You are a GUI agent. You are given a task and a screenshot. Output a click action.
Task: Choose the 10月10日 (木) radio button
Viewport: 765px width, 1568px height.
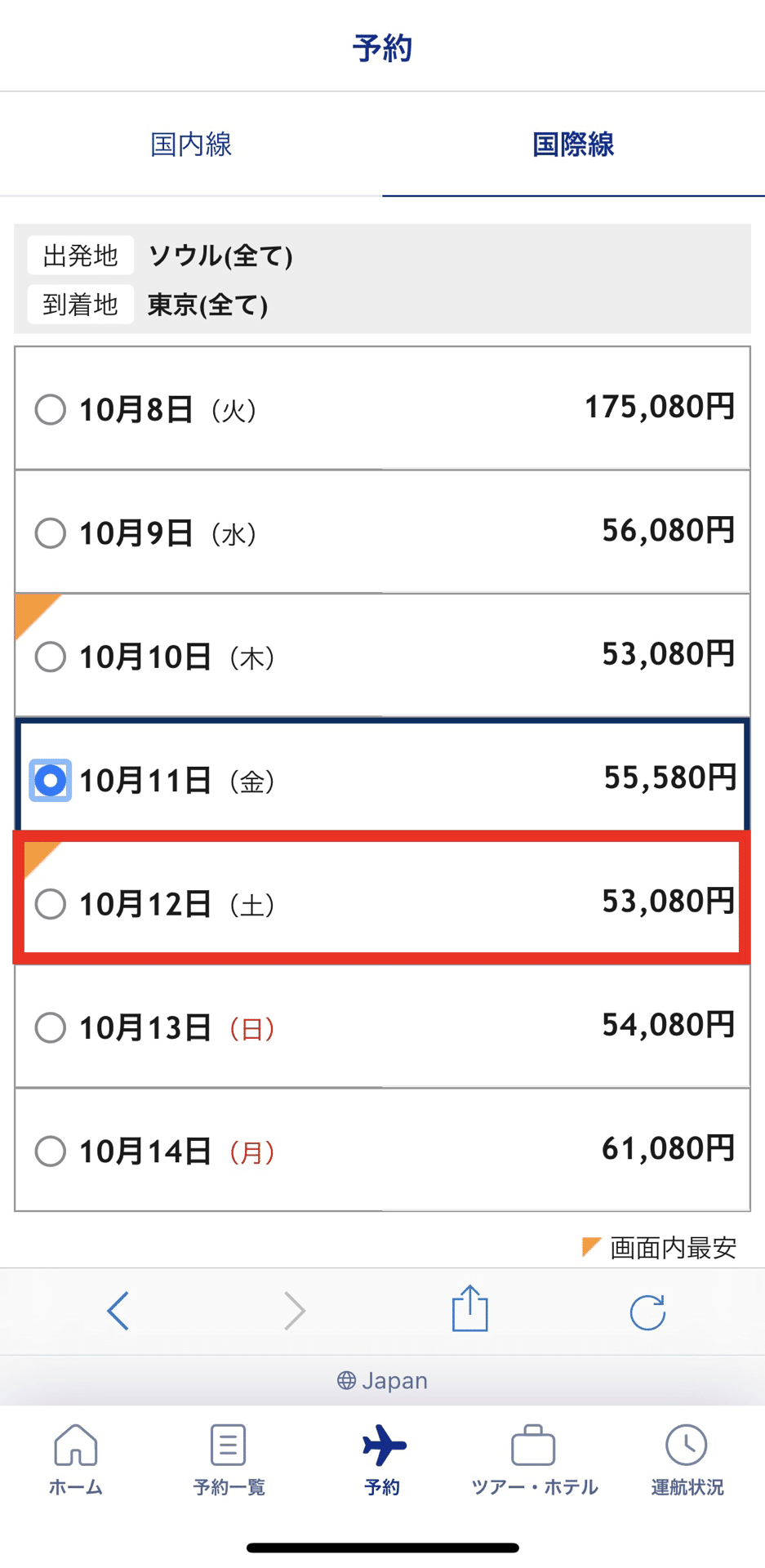point(51,657)
